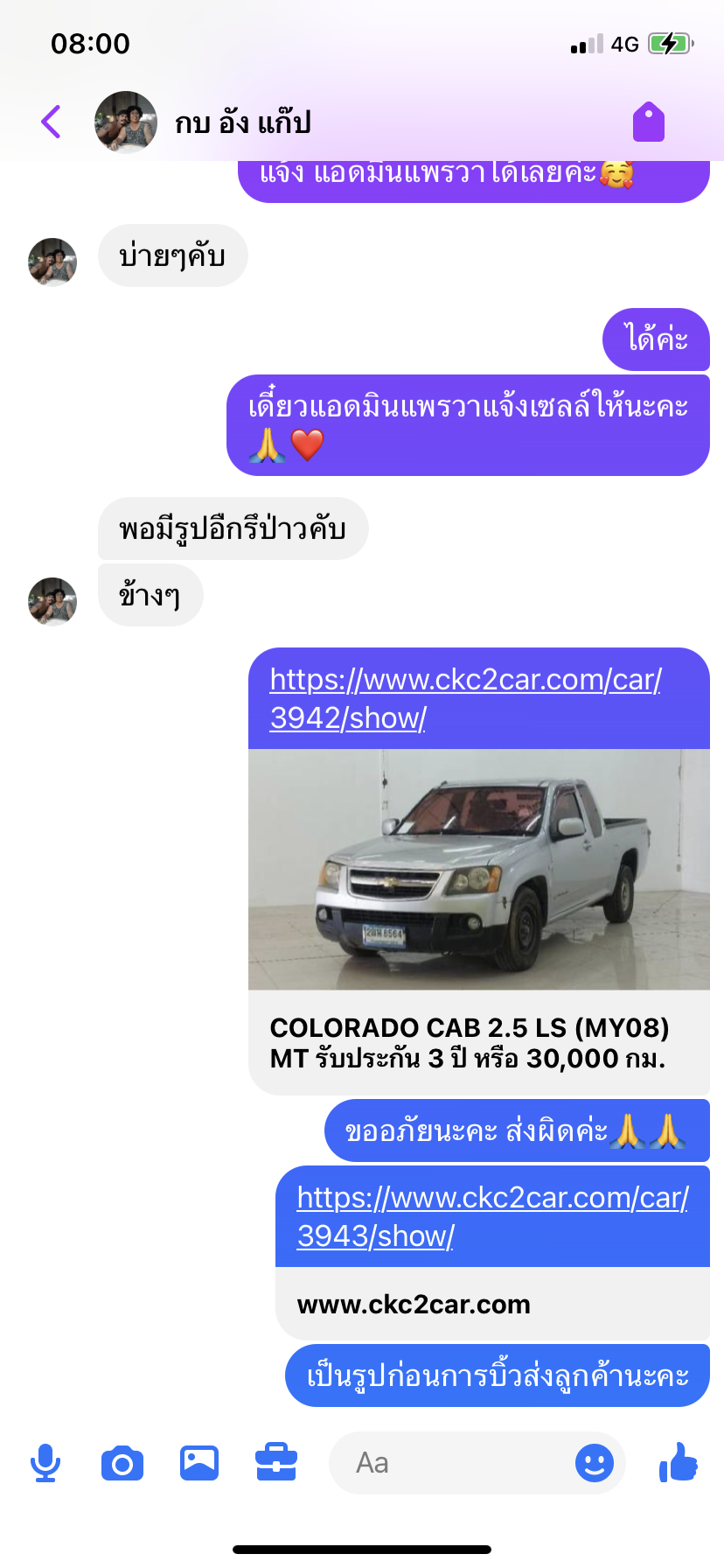Record a voice message with the microphone
The image size is (724, 1568).
coord(45,1463)
